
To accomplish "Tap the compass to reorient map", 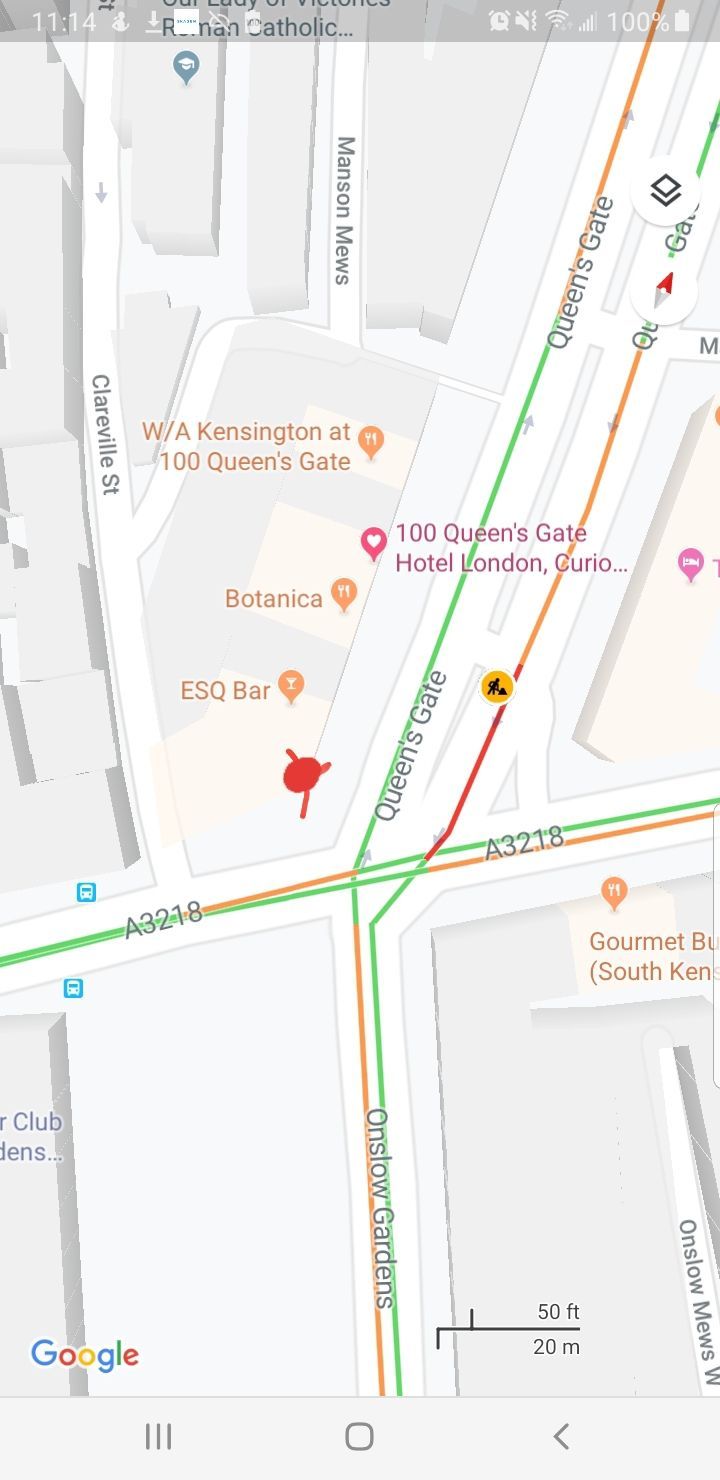I will [x=665, y=291].
